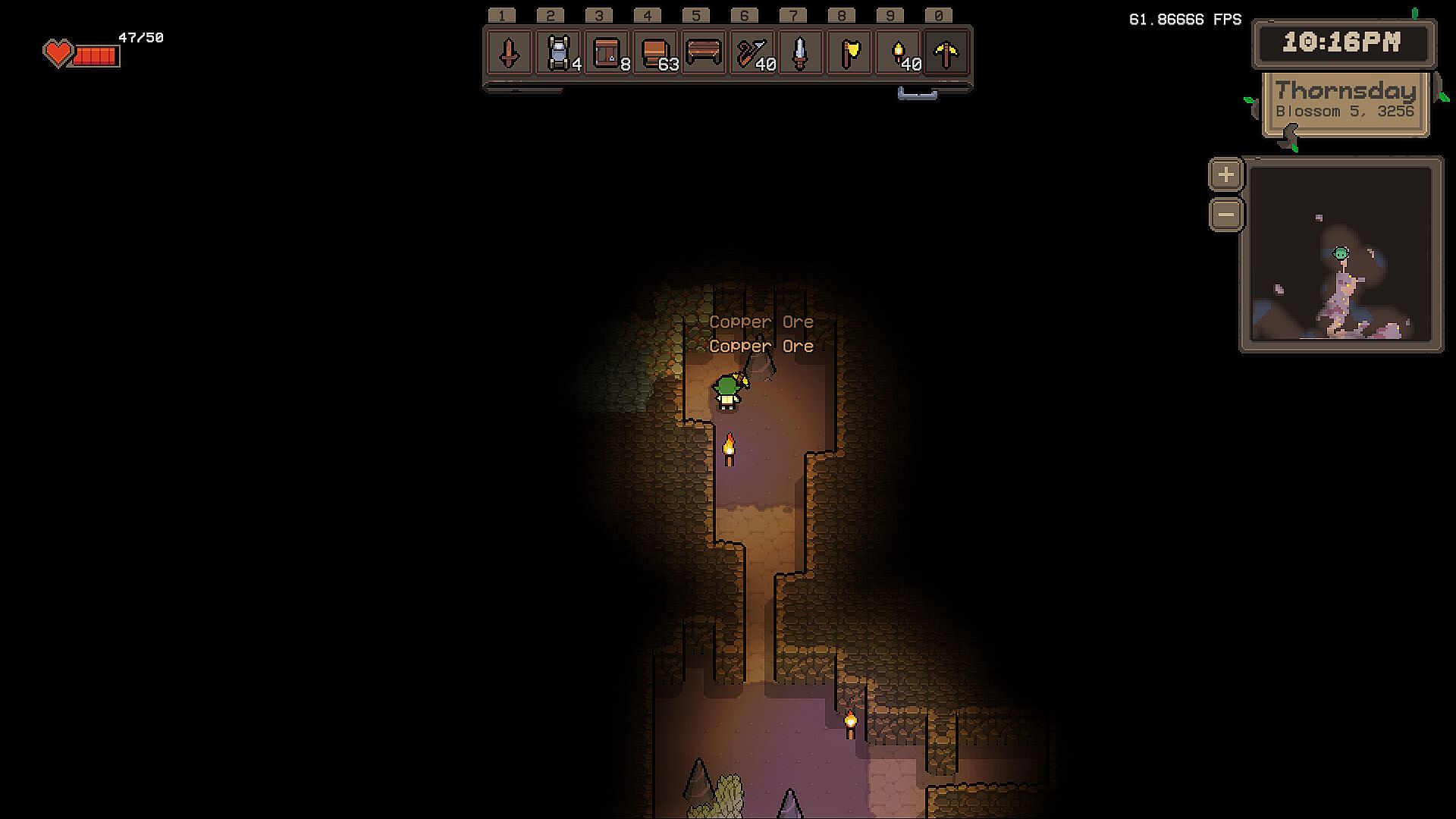Pick the wooden table in hotbar slot 5
This screenshot has width=1456, height=819.
[x=704, y=53]
